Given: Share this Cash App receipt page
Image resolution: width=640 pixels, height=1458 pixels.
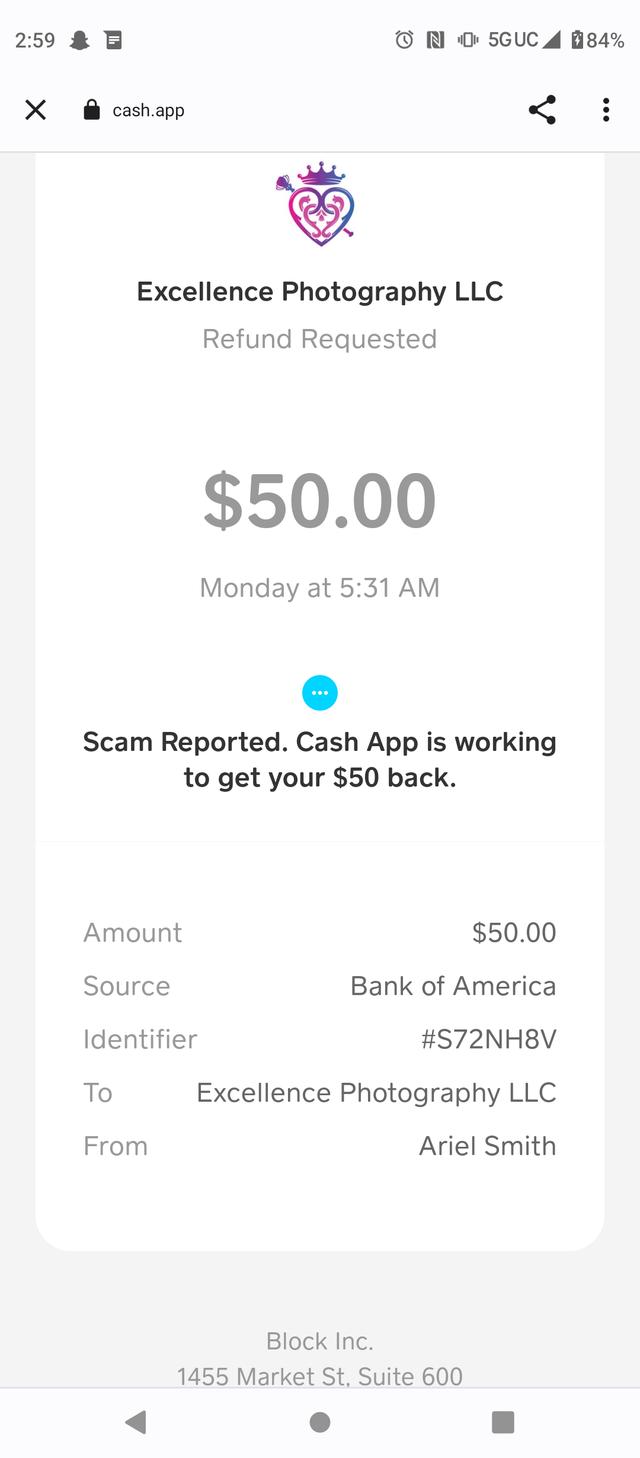Looking at the screenshot, I should click(x=542, y=110).
